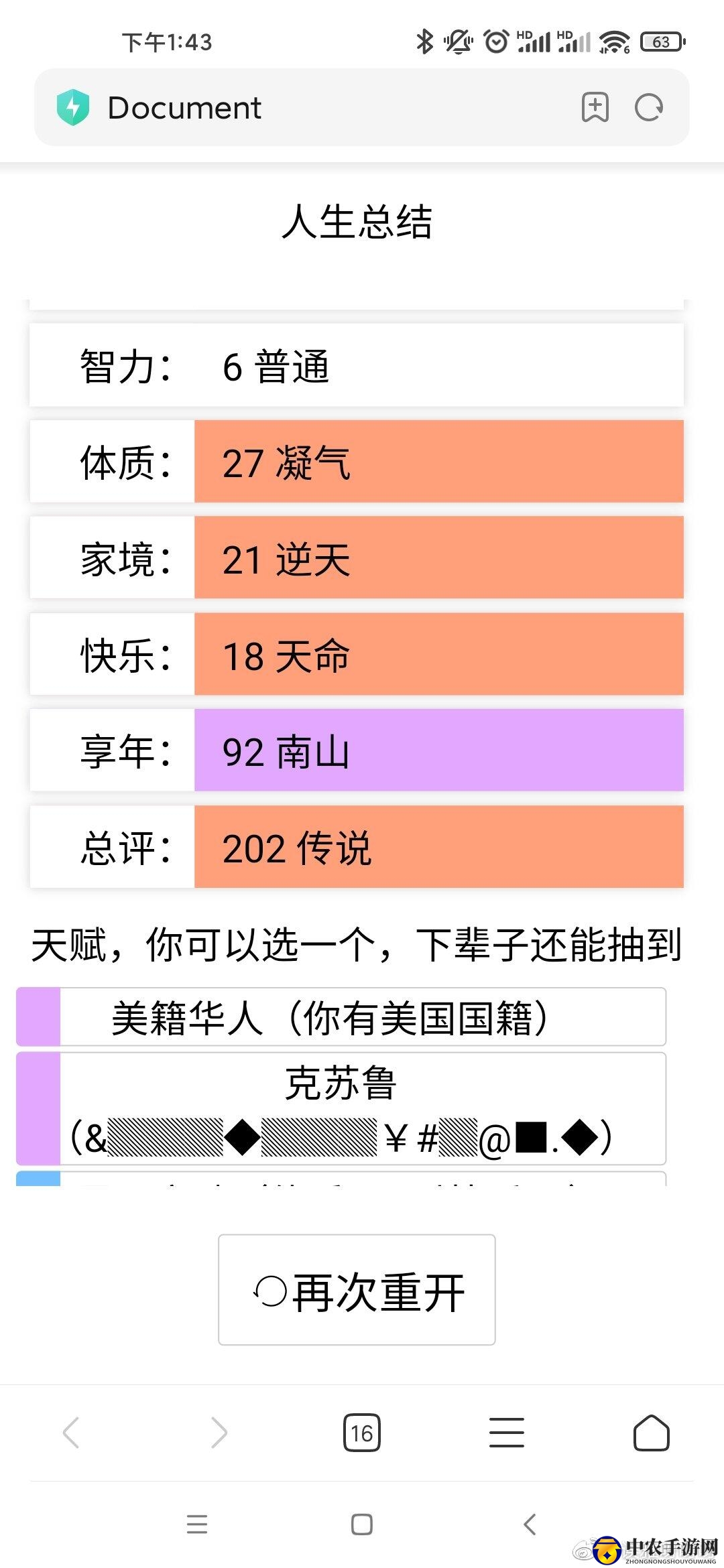Select the 克苏鲁 talent
This screenshot has height=1568, width=724.
tap(341, 1109)
